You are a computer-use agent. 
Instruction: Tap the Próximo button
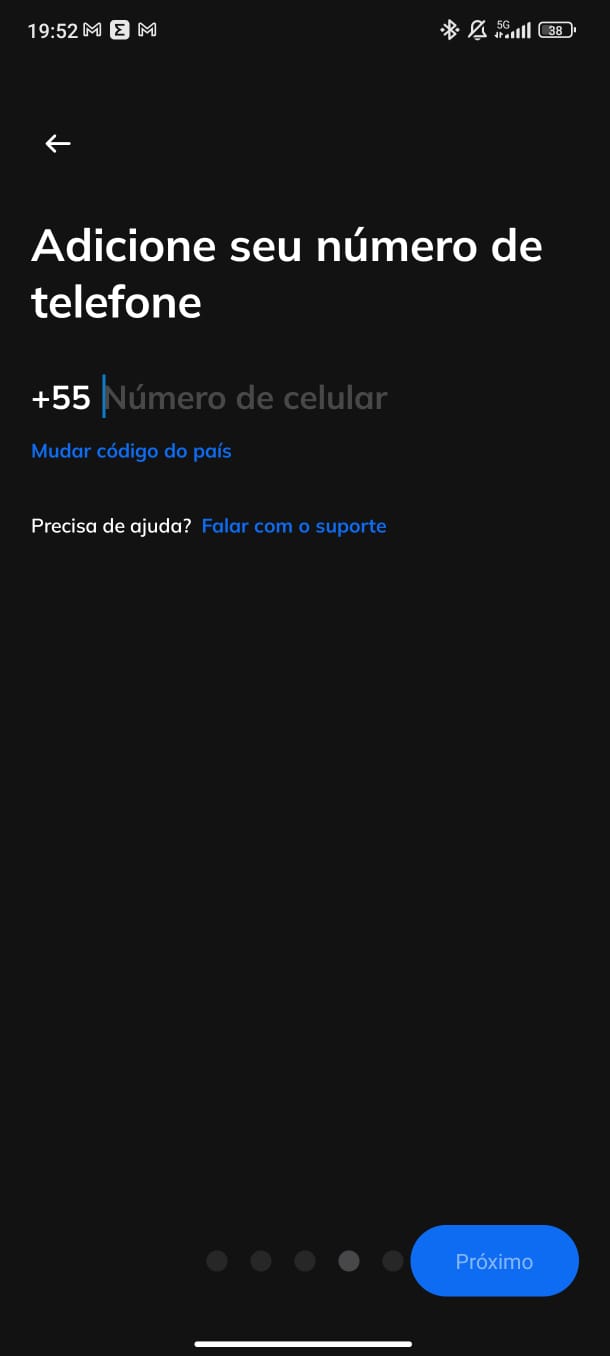pos(494,1261)
